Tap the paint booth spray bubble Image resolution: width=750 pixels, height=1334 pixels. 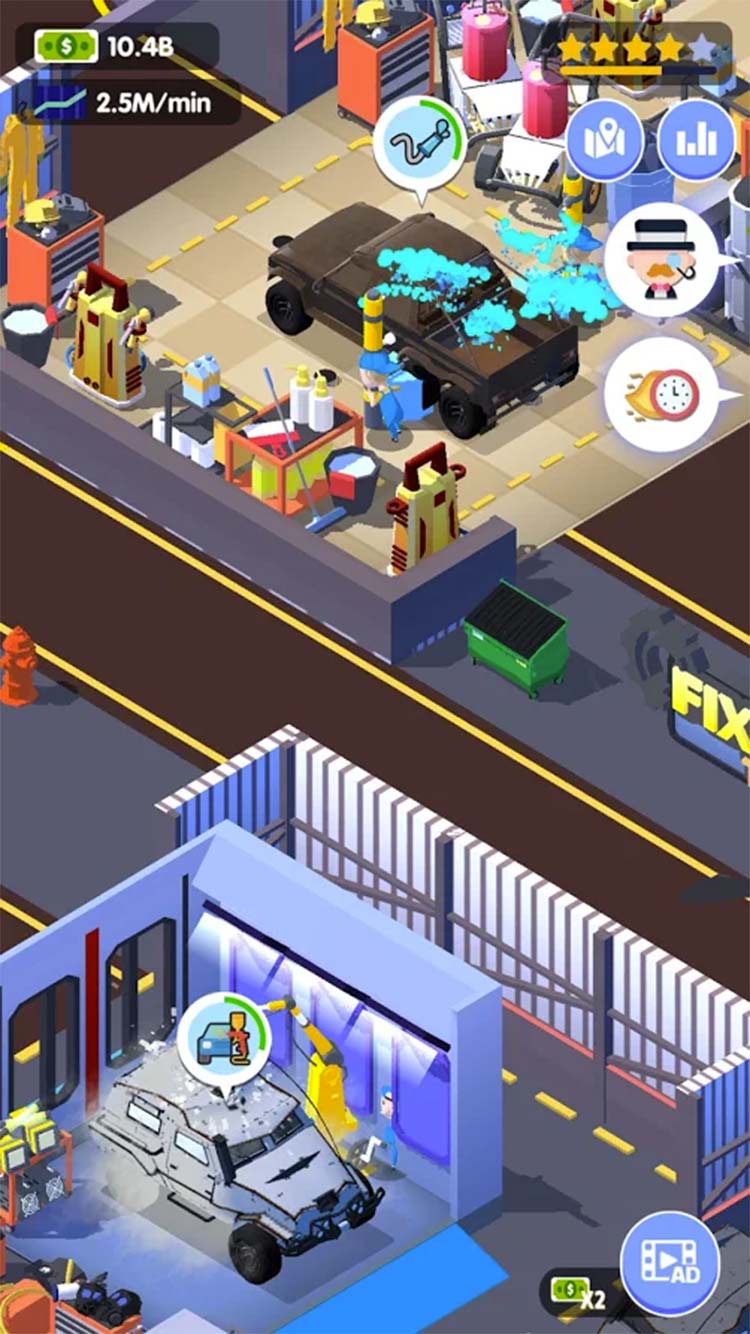point(224,1041)
